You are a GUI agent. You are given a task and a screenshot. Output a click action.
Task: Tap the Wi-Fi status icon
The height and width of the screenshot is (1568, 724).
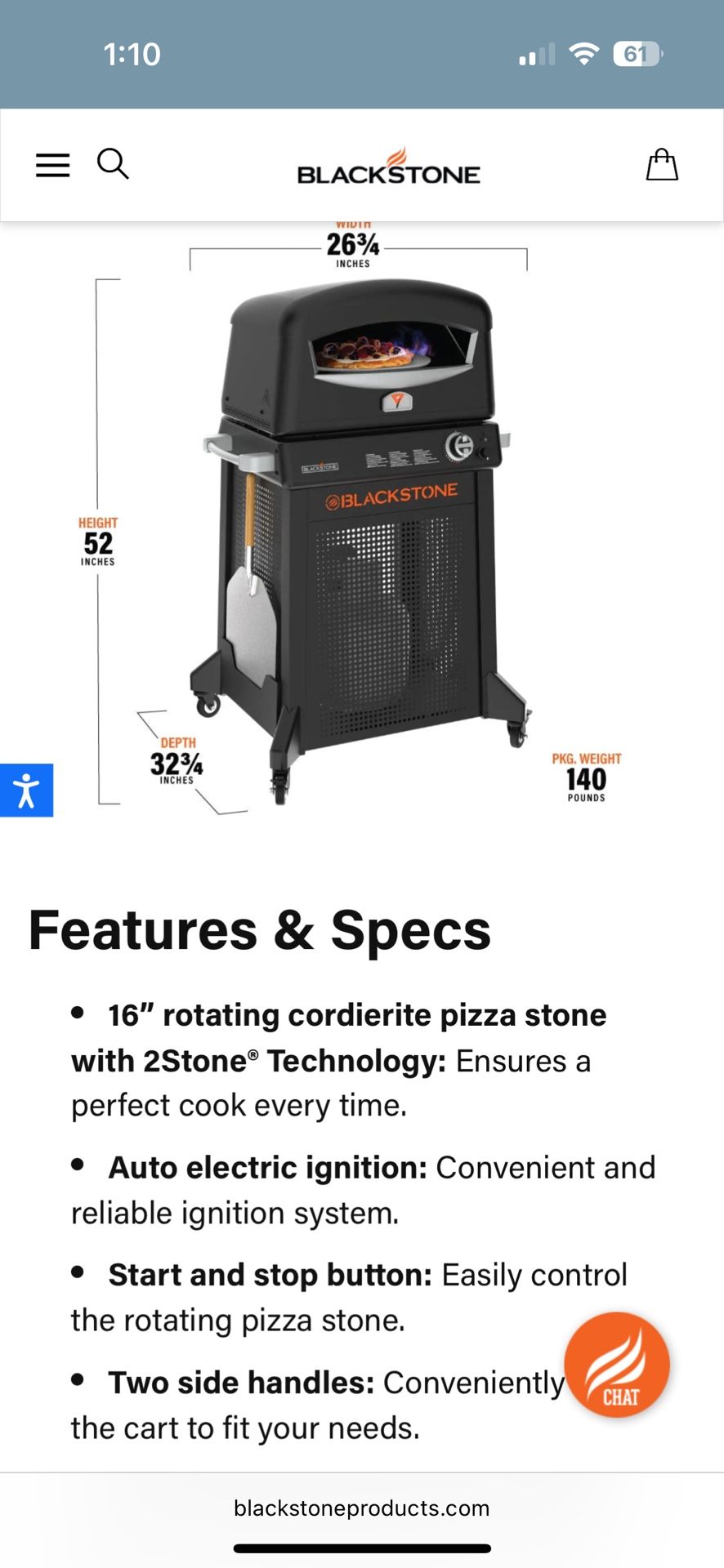point(585,52)
